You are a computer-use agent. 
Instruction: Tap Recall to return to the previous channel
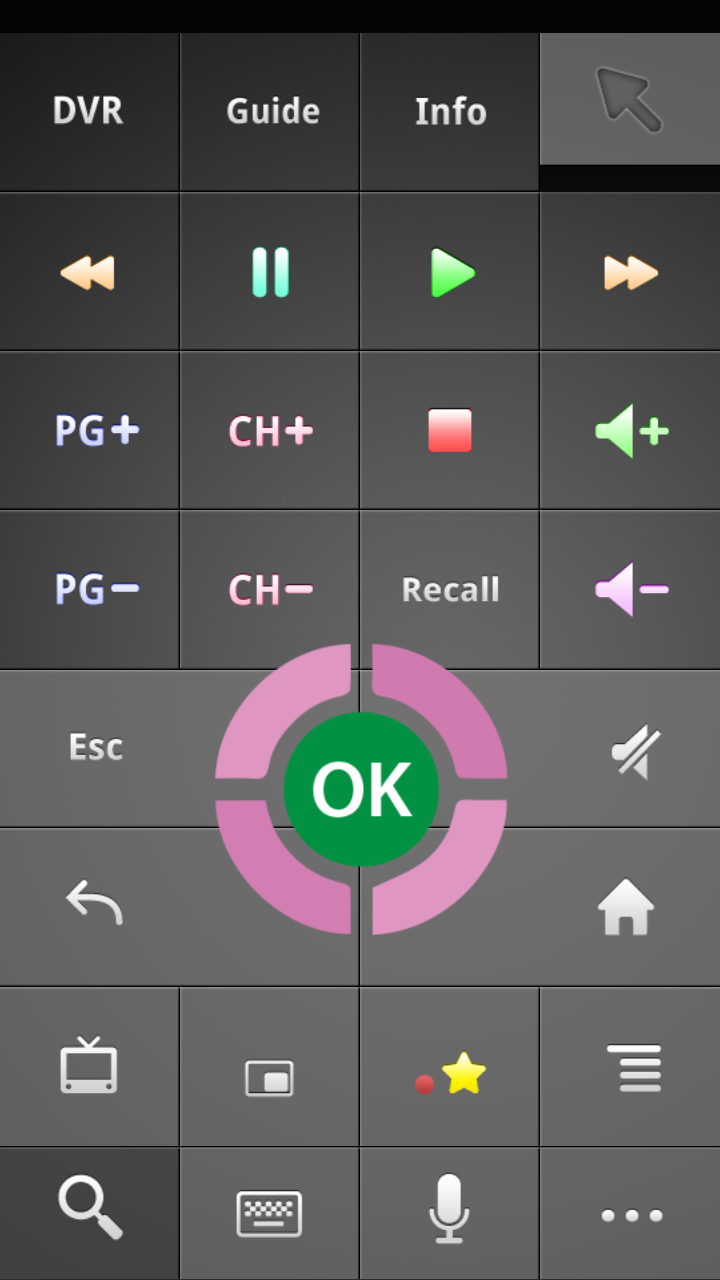(450, 590)
